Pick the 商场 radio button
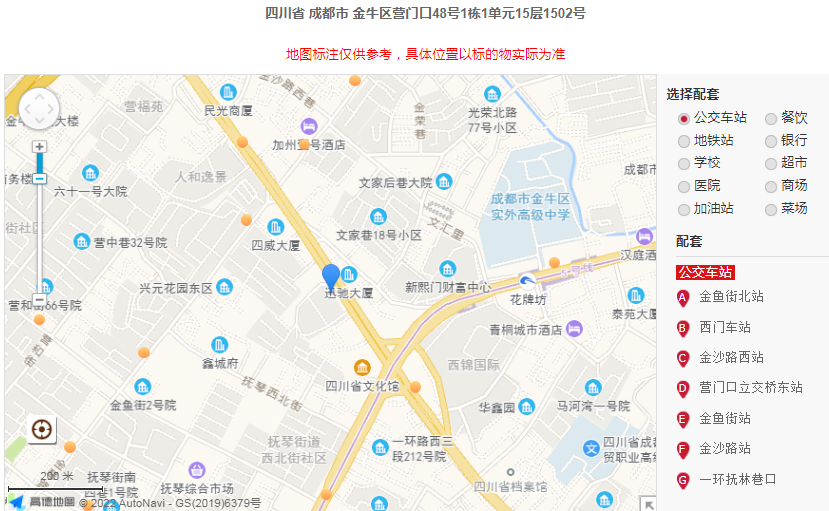Viewport: 829px width, 511px height. pyautogui.click(x=771, y=186)
